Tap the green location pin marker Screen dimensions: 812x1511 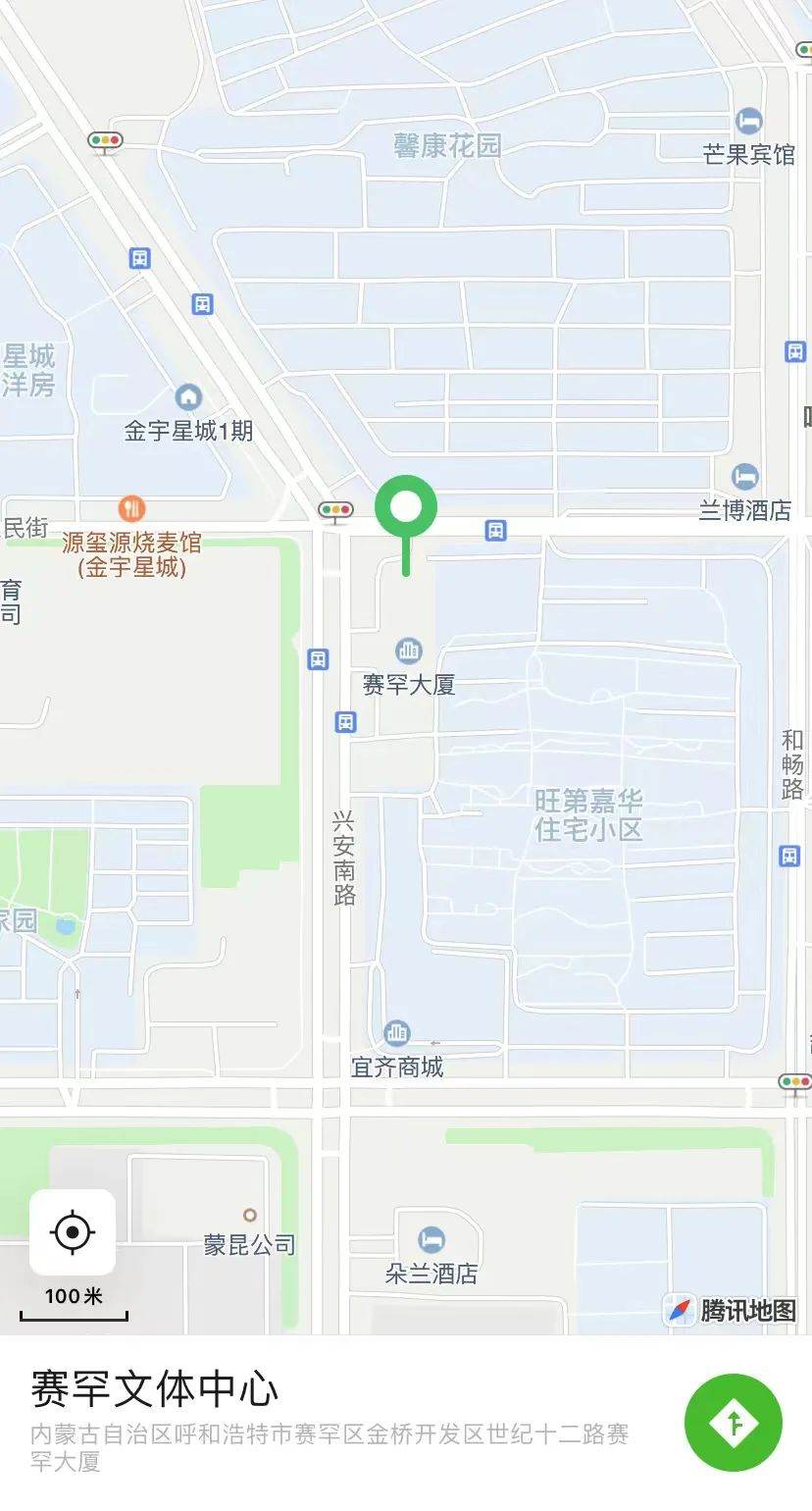[x=406, y=508]
